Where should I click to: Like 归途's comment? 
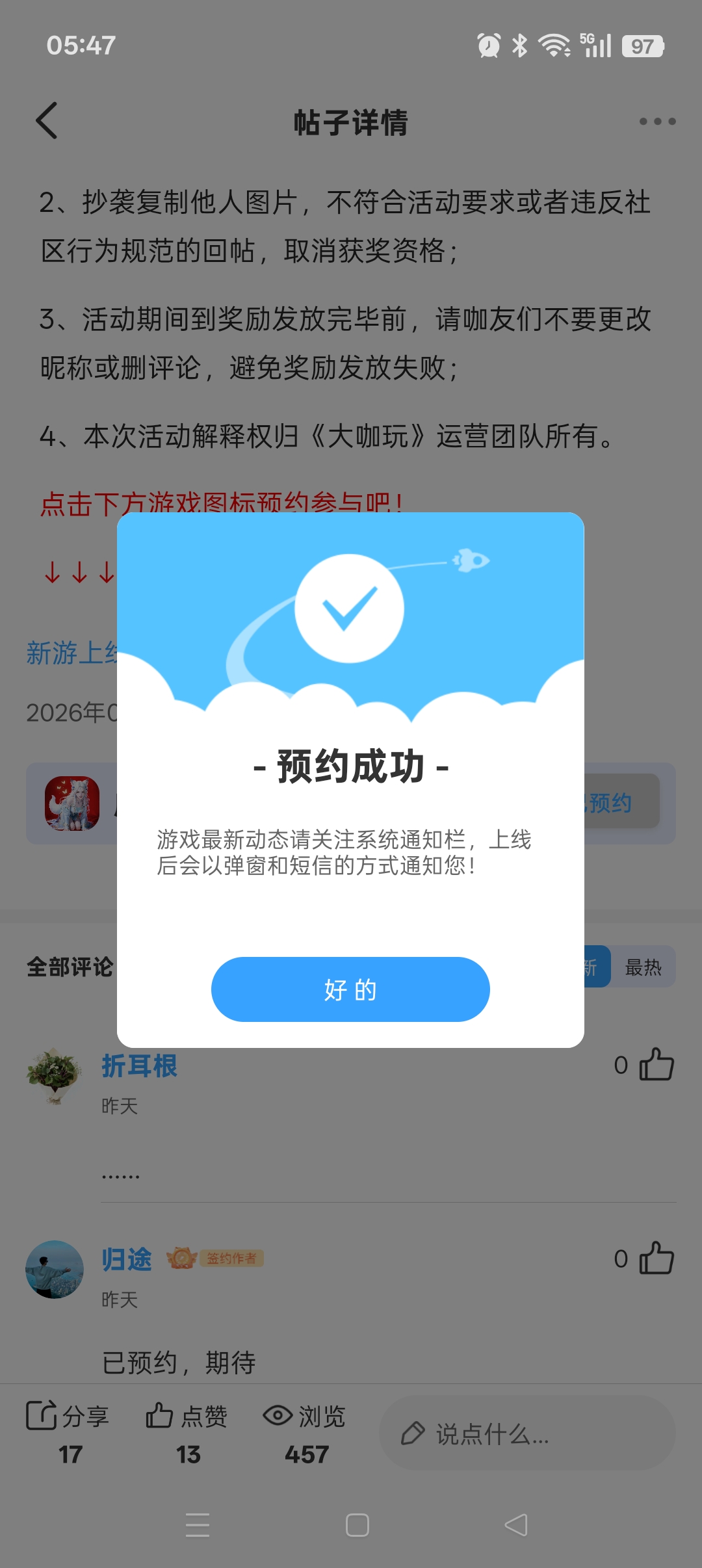(656, 1259)
